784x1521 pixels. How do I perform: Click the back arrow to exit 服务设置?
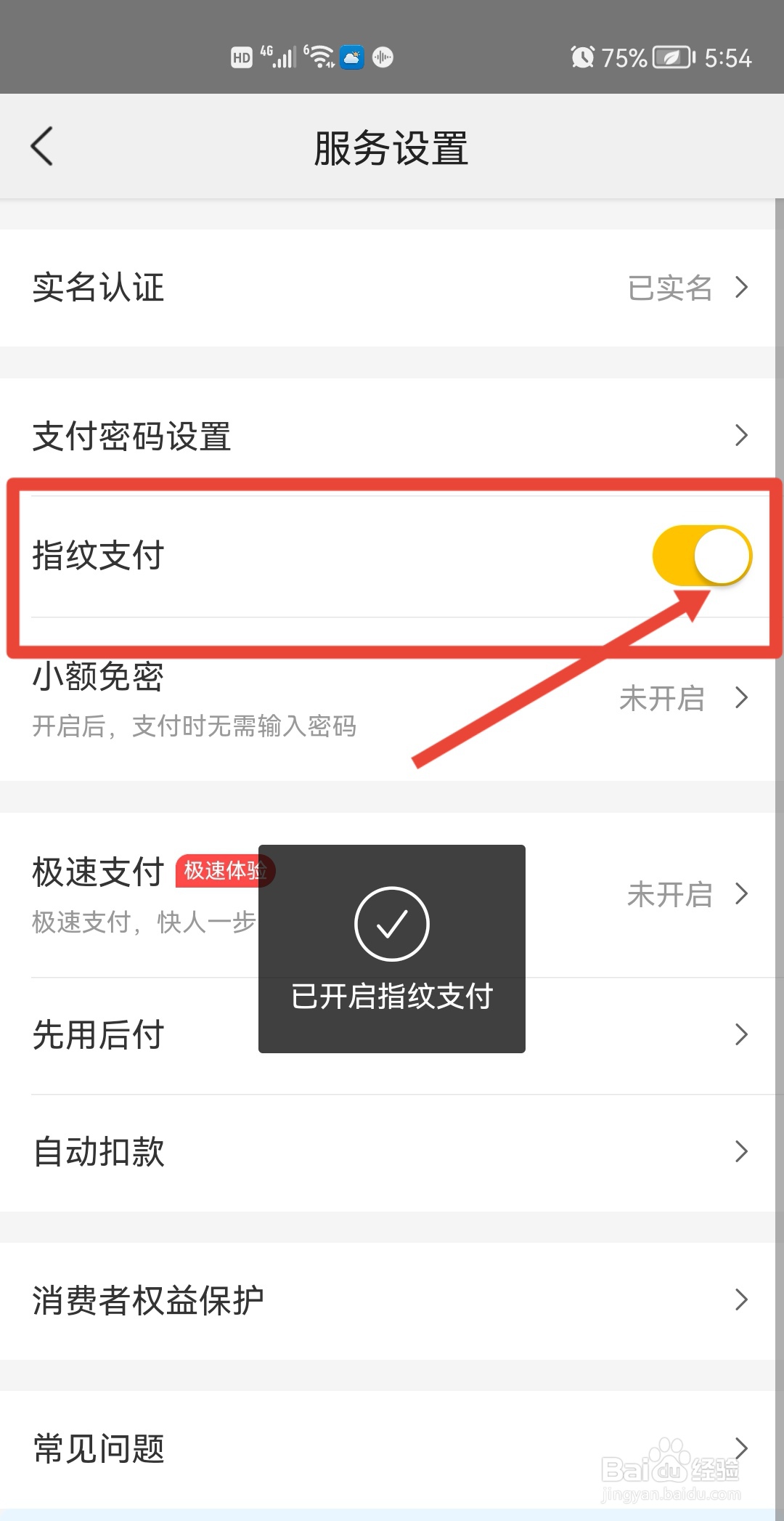[x=41, y=145]
